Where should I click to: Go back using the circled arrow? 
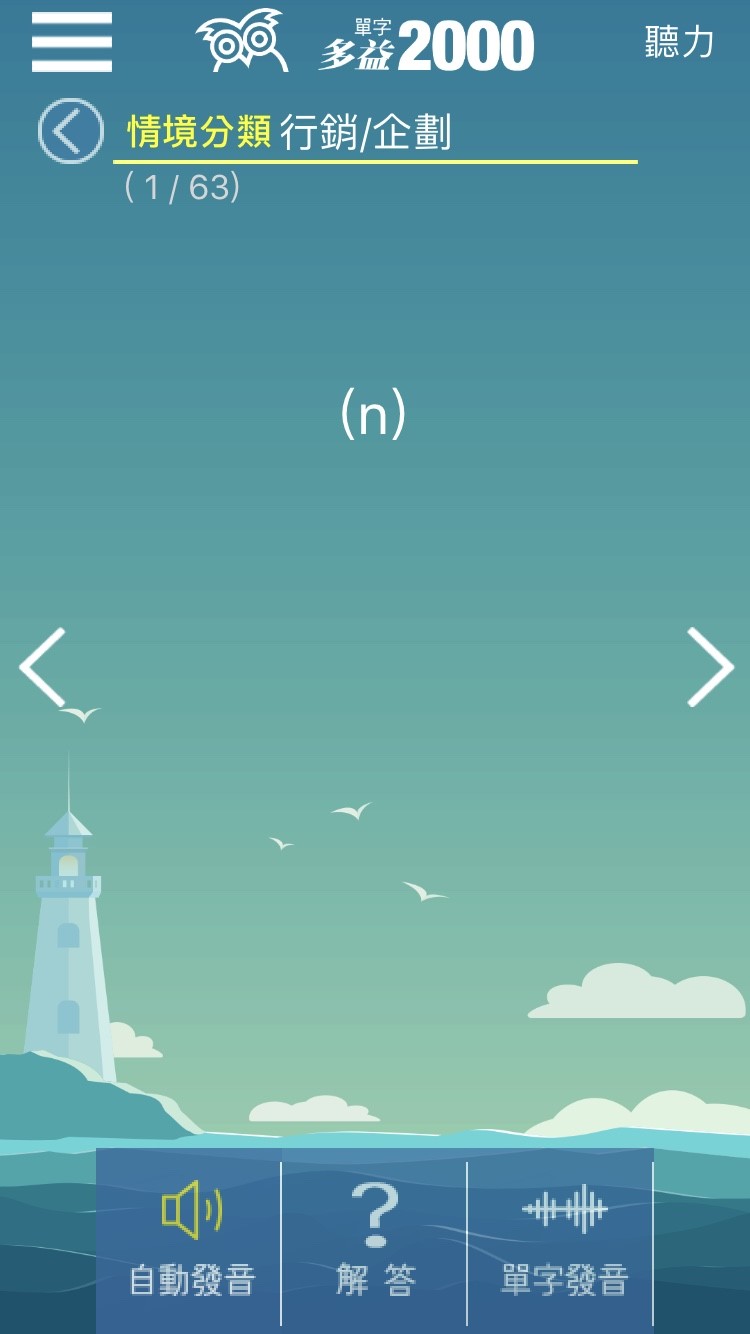70,131
